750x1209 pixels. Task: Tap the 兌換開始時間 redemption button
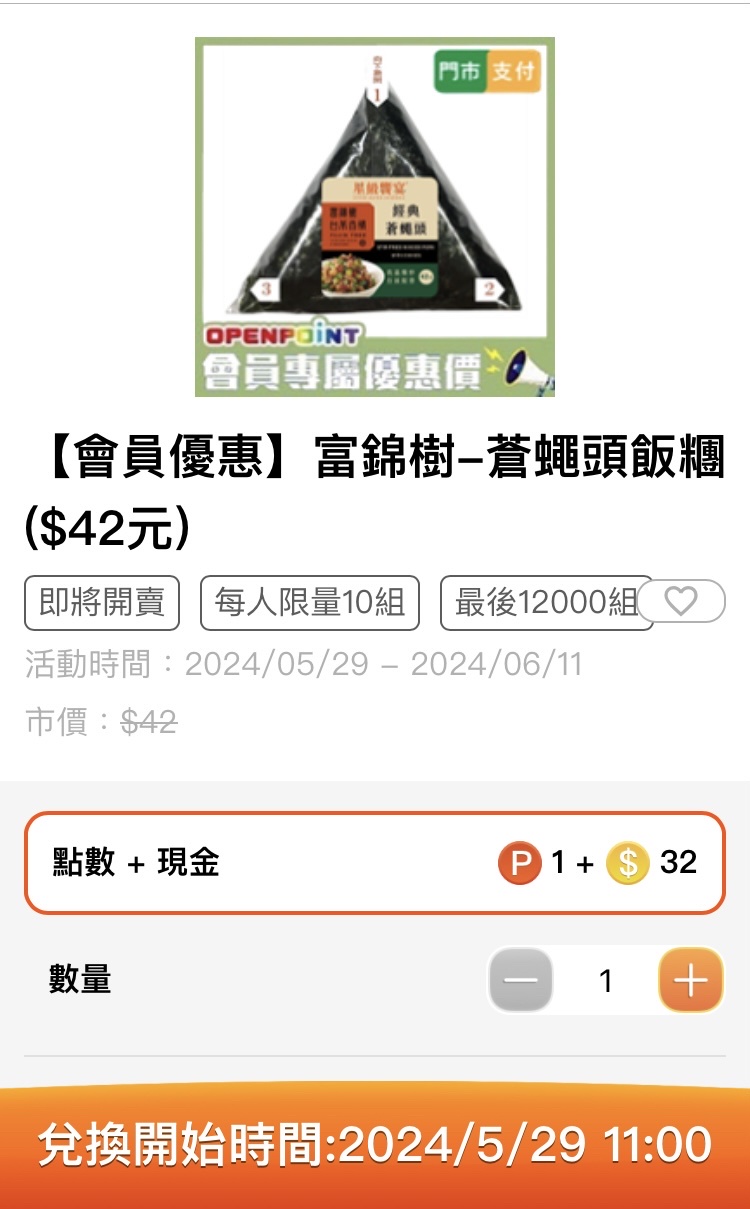(x=375, y=1146)
